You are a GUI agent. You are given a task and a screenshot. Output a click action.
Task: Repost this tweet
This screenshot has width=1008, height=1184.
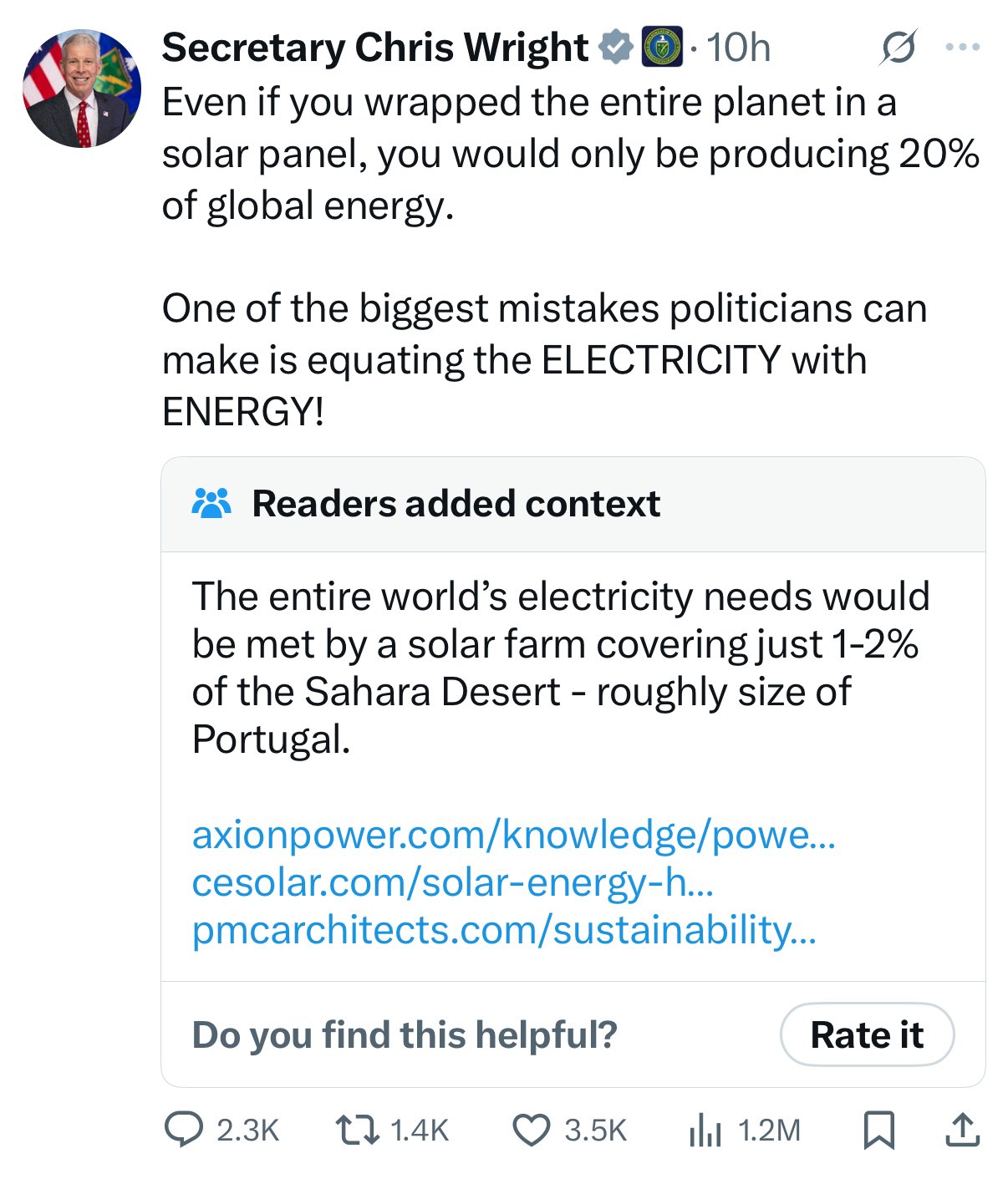click(354, 1130)
